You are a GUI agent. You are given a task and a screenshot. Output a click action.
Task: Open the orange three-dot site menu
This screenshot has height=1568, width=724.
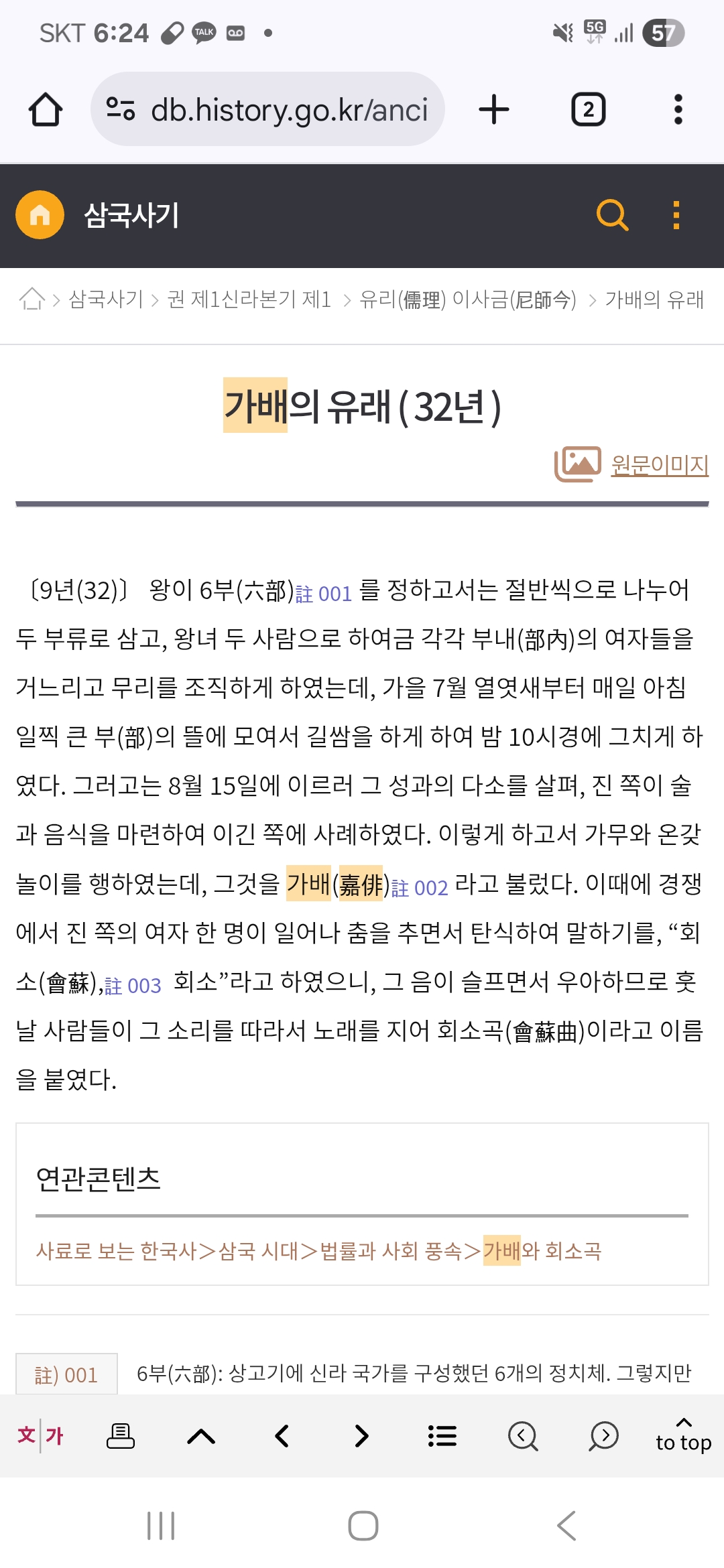click(676, 215)
